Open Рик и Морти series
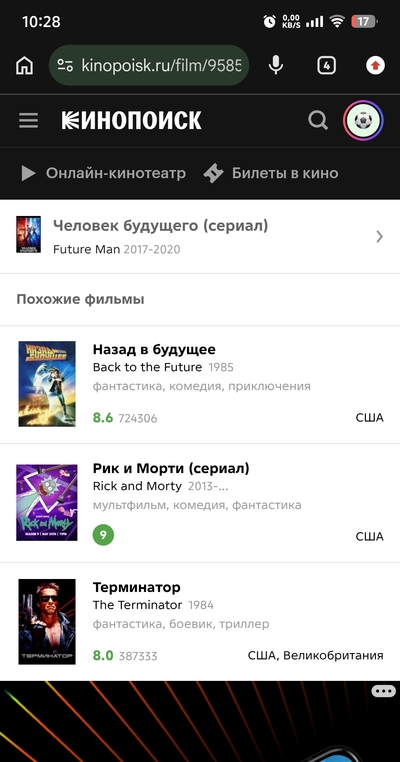Viewport: 400px width, 762px height. click(200, 503)
